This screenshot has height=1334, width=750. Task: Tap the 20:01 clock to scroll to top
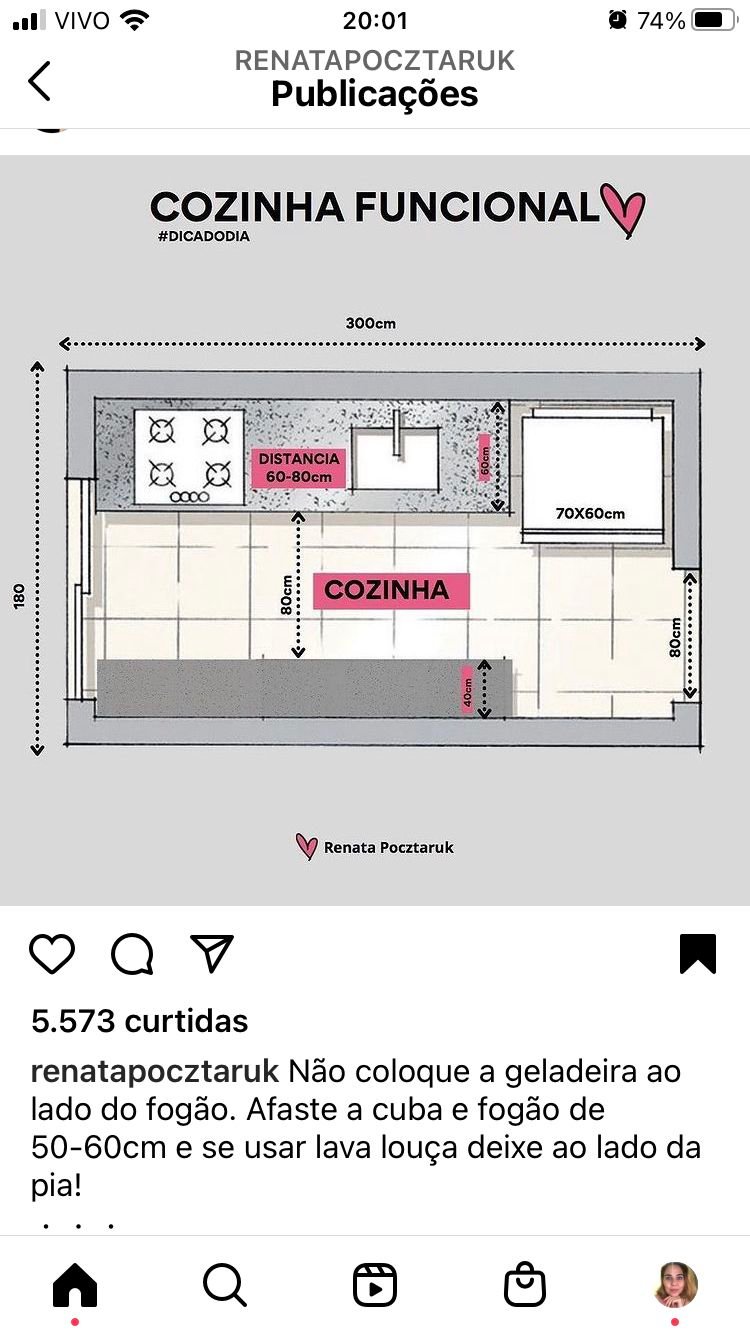[375, 20]
